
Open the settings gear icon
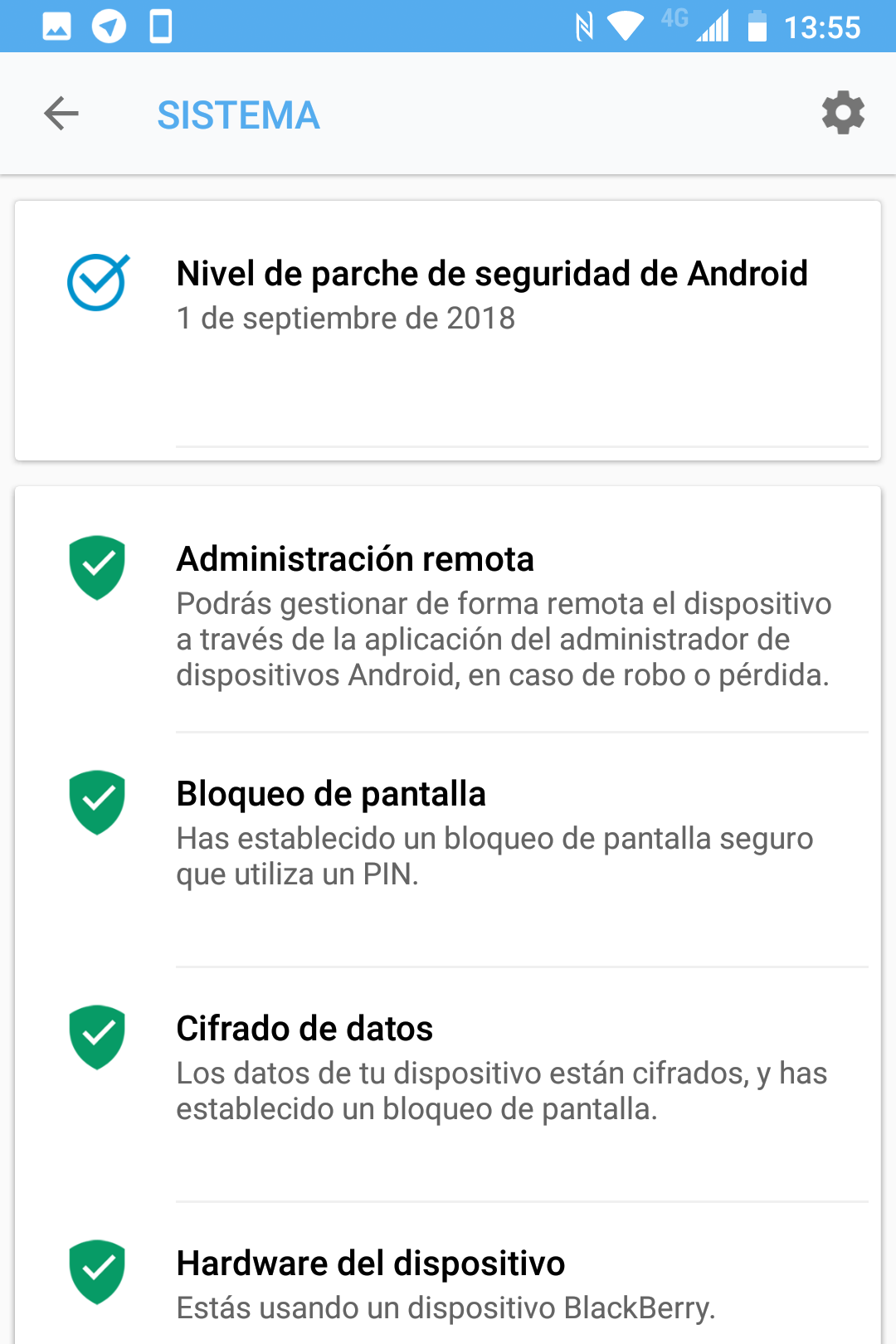click(x=843, y=113)
